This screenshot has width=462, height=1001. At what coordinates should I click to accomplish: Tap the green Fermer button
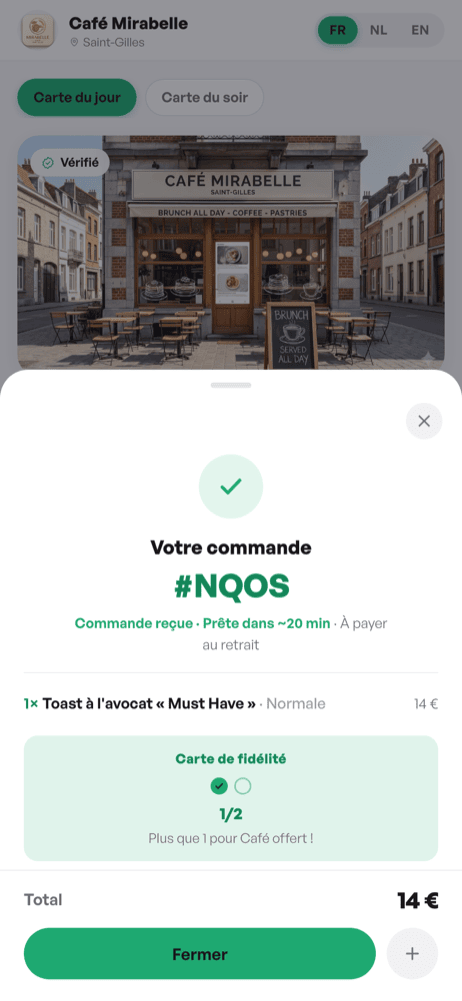click(x=200, y=954)
